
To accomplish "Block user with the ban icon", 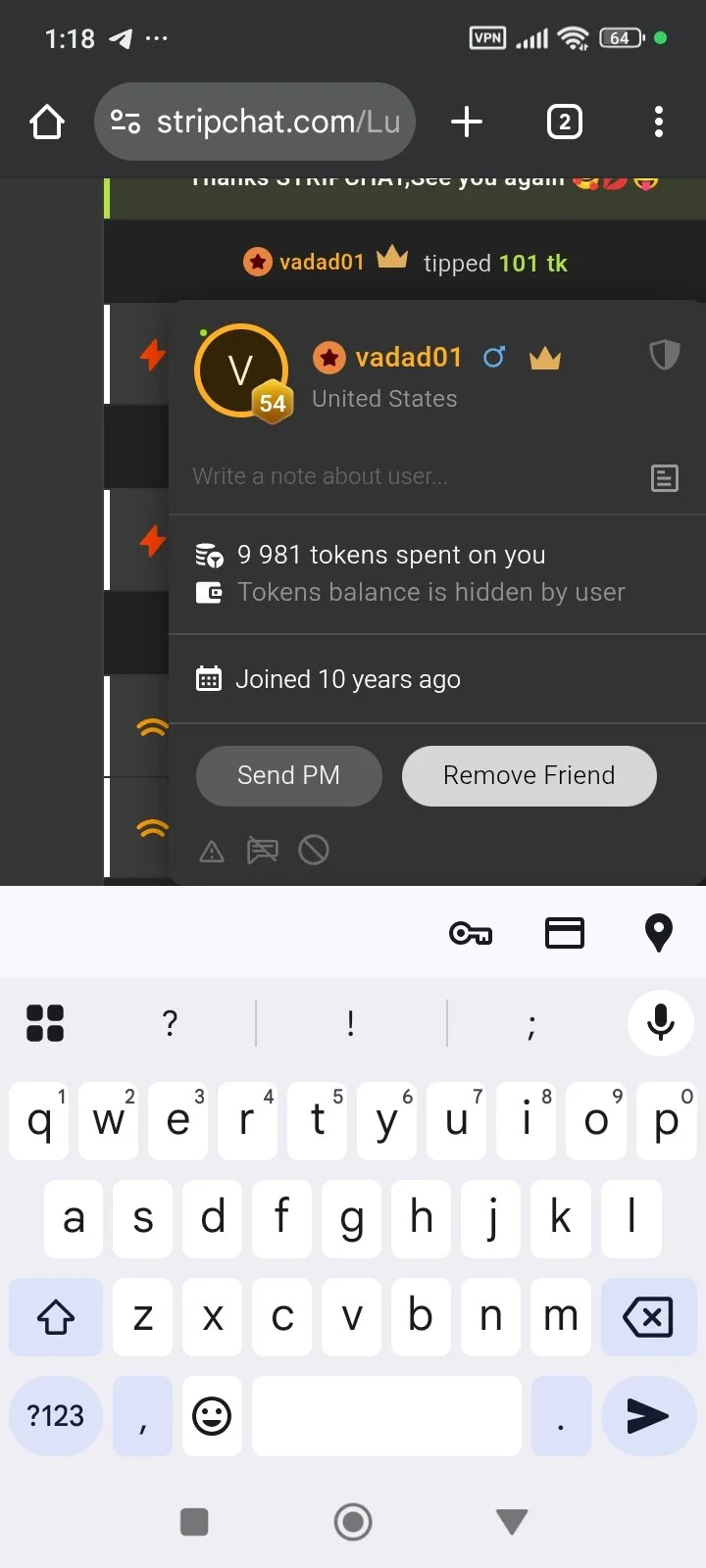I will point(314,851).
